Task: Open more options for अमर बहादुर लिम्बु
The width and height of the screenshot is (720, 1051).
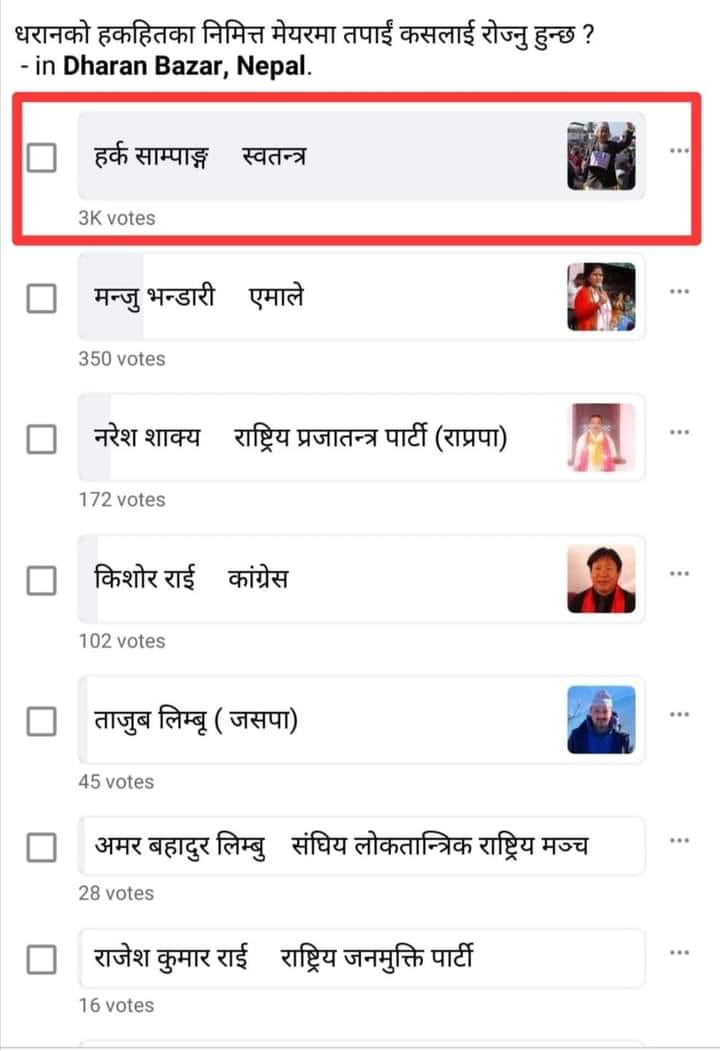Action: point(680,840)
